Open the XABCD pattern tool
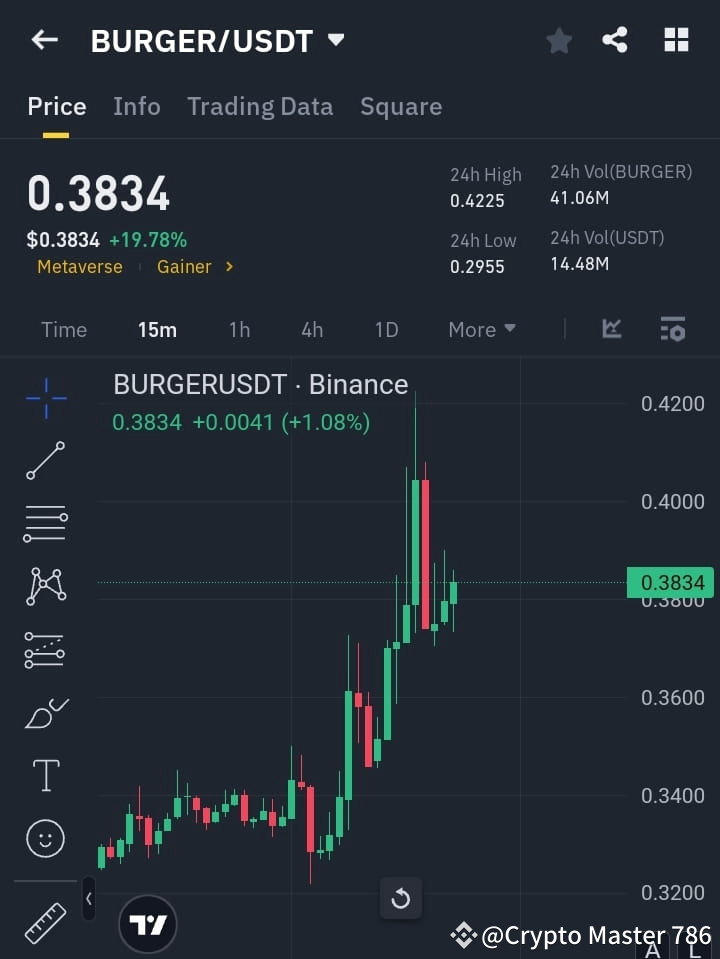 44,587
